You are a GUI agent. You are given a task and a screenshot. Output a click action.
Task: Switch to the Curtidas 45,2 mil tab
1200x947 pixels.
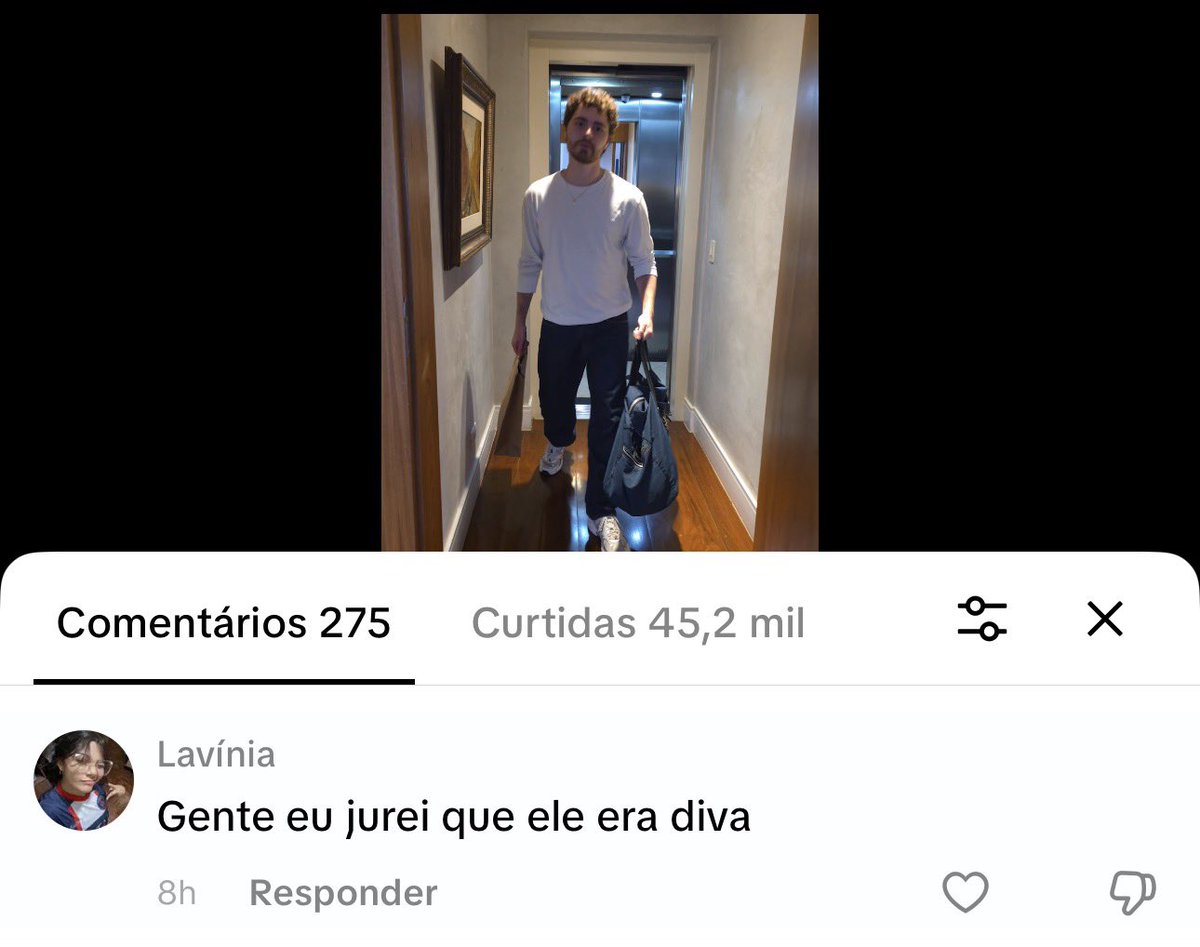638,622
